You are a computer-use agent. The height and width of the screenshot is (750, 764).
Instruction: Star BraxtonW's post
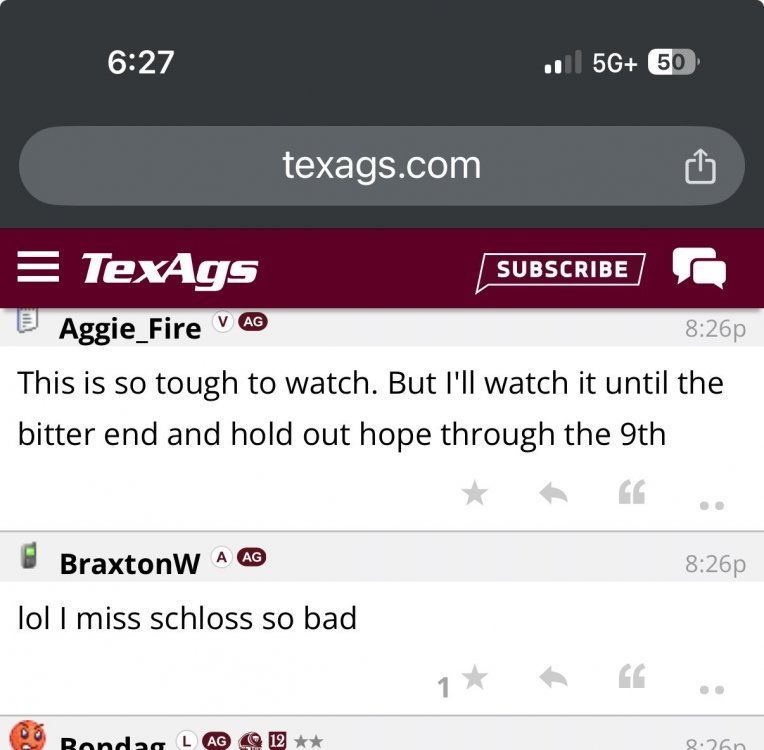(475, 678)
